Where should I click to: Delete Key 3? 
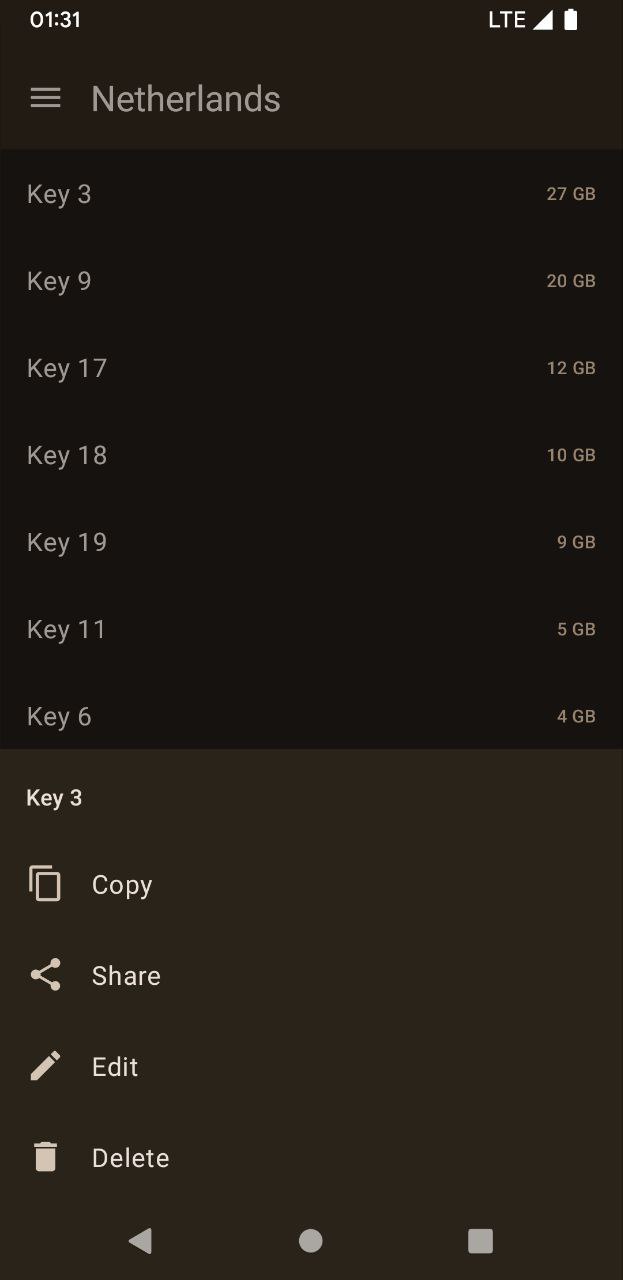(x=129, y=1158)
